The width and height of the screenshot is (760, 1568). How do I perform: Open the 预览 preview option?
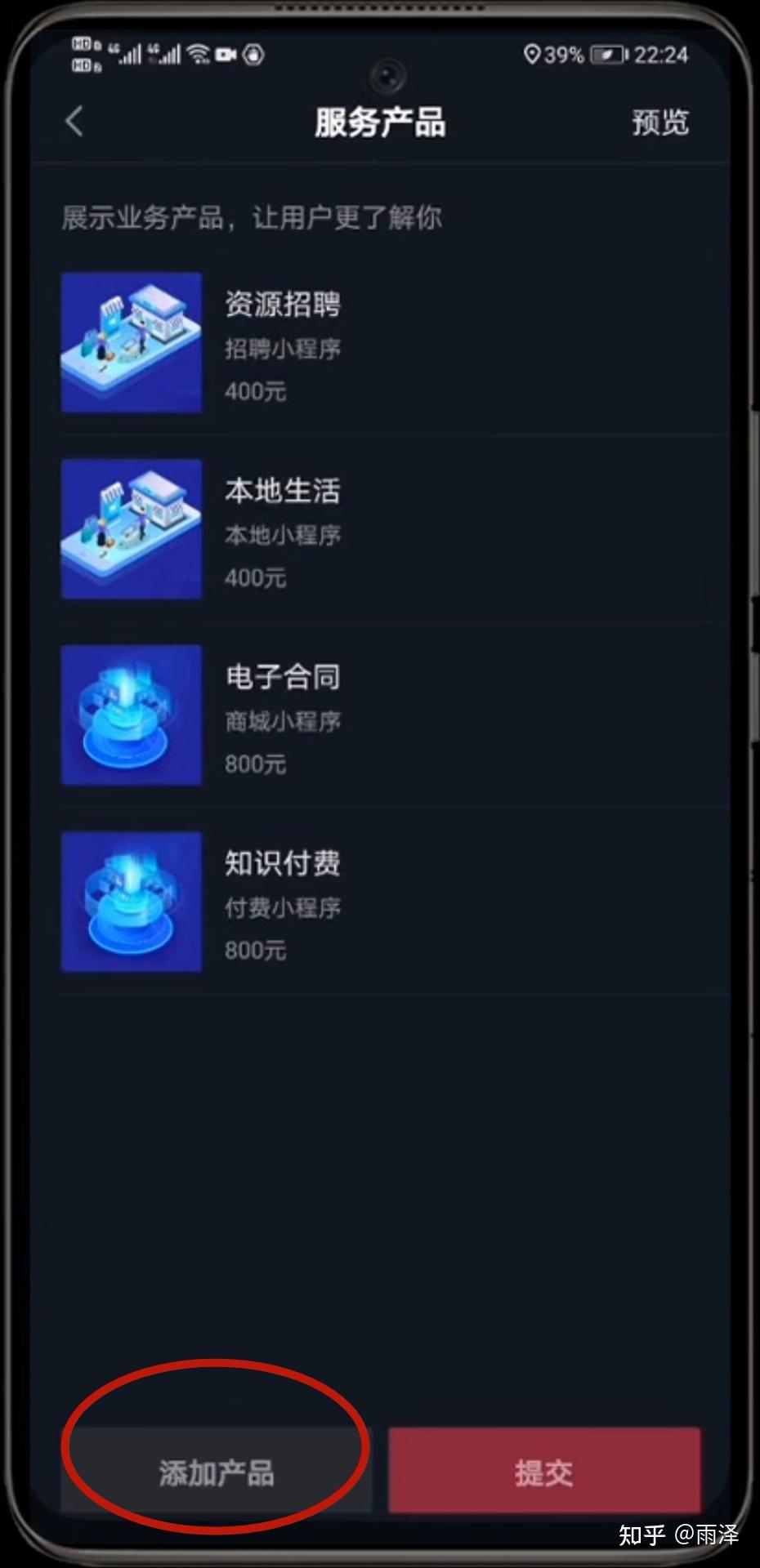point(660,122)
